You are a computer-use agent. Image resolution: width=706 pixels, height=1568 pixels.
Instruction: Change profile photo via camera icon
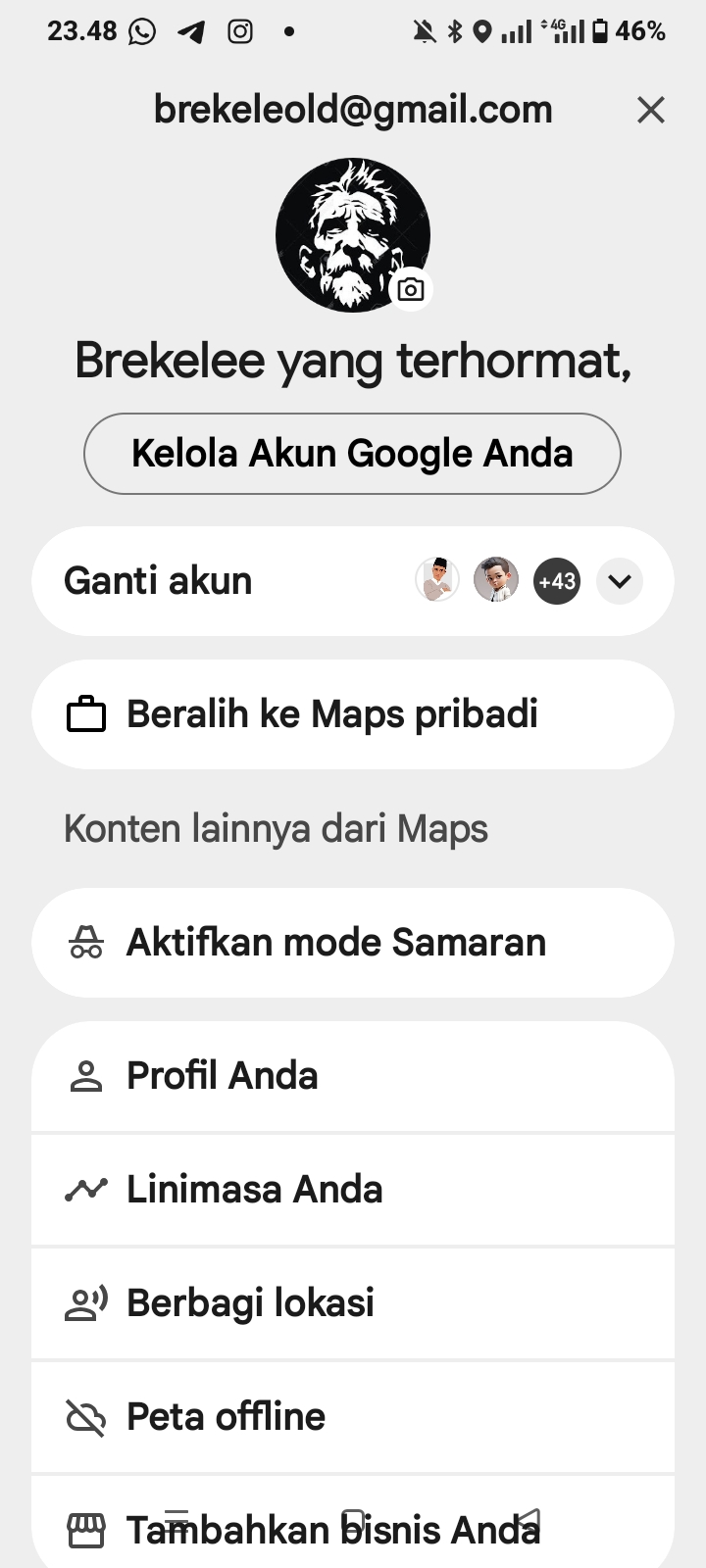pos(411,289)
